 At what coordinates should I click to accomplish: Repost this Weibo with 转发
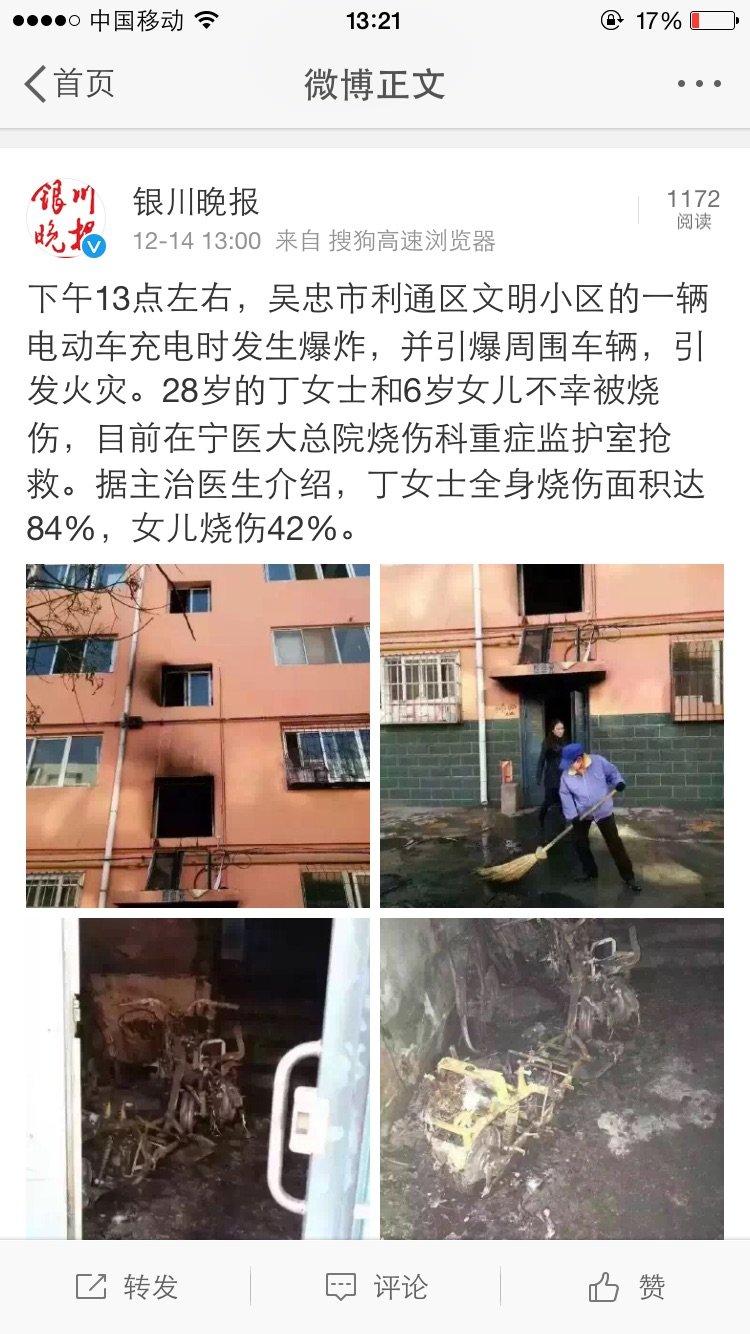126,1287
